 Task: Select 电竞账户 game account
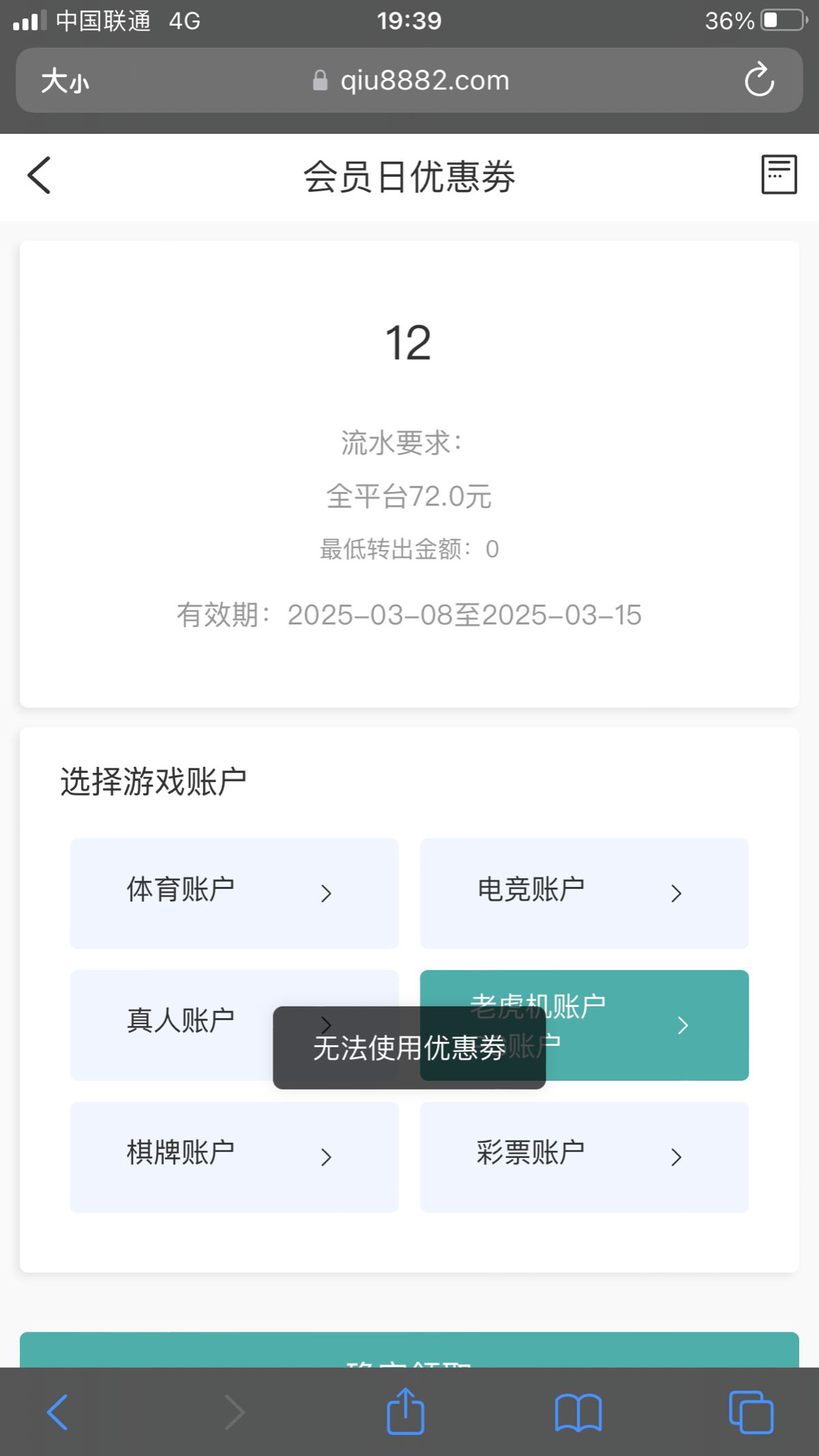[x=584, y=892]
